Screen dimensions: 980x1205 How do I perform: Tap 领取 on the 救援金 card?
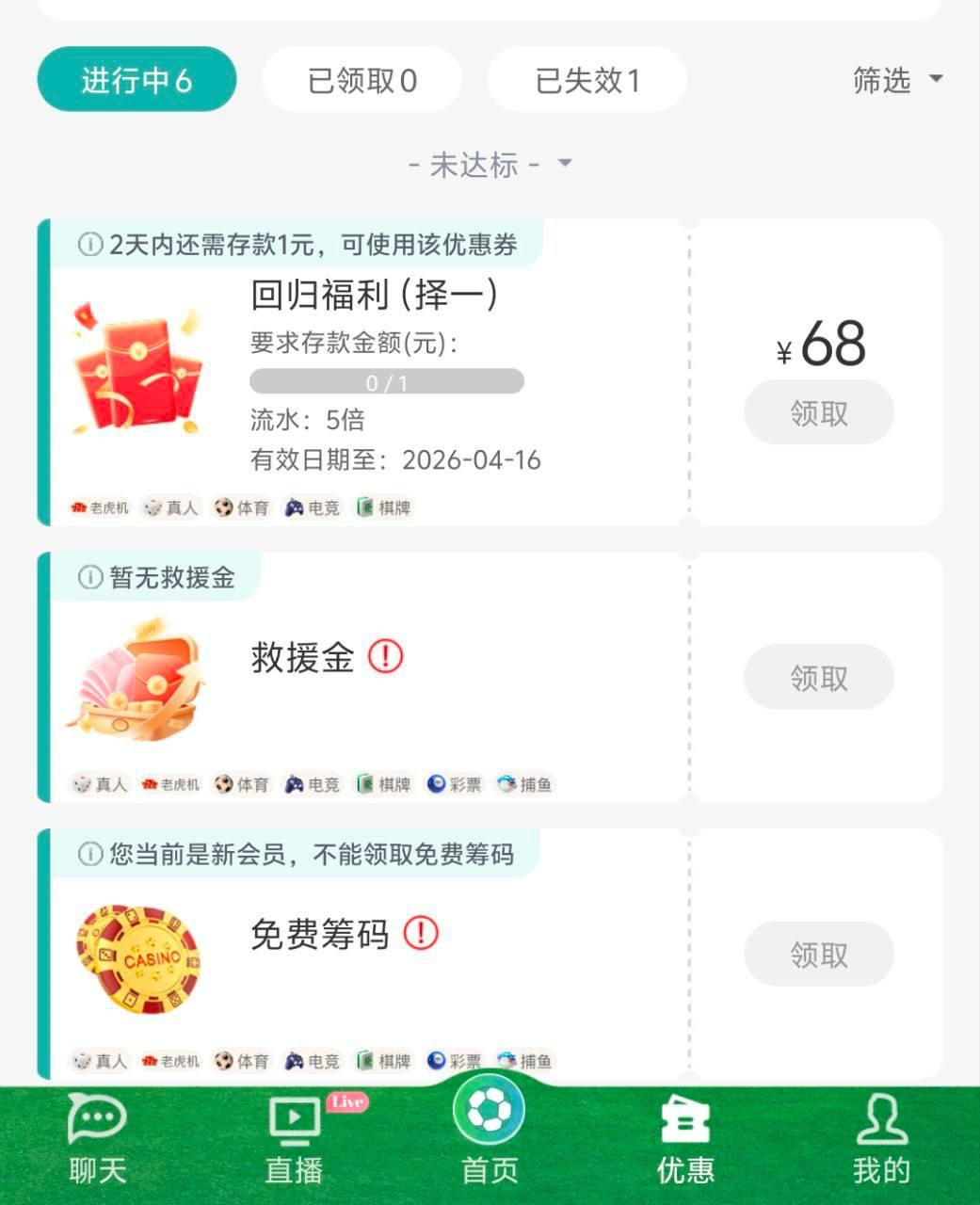[x=818, y=677]
